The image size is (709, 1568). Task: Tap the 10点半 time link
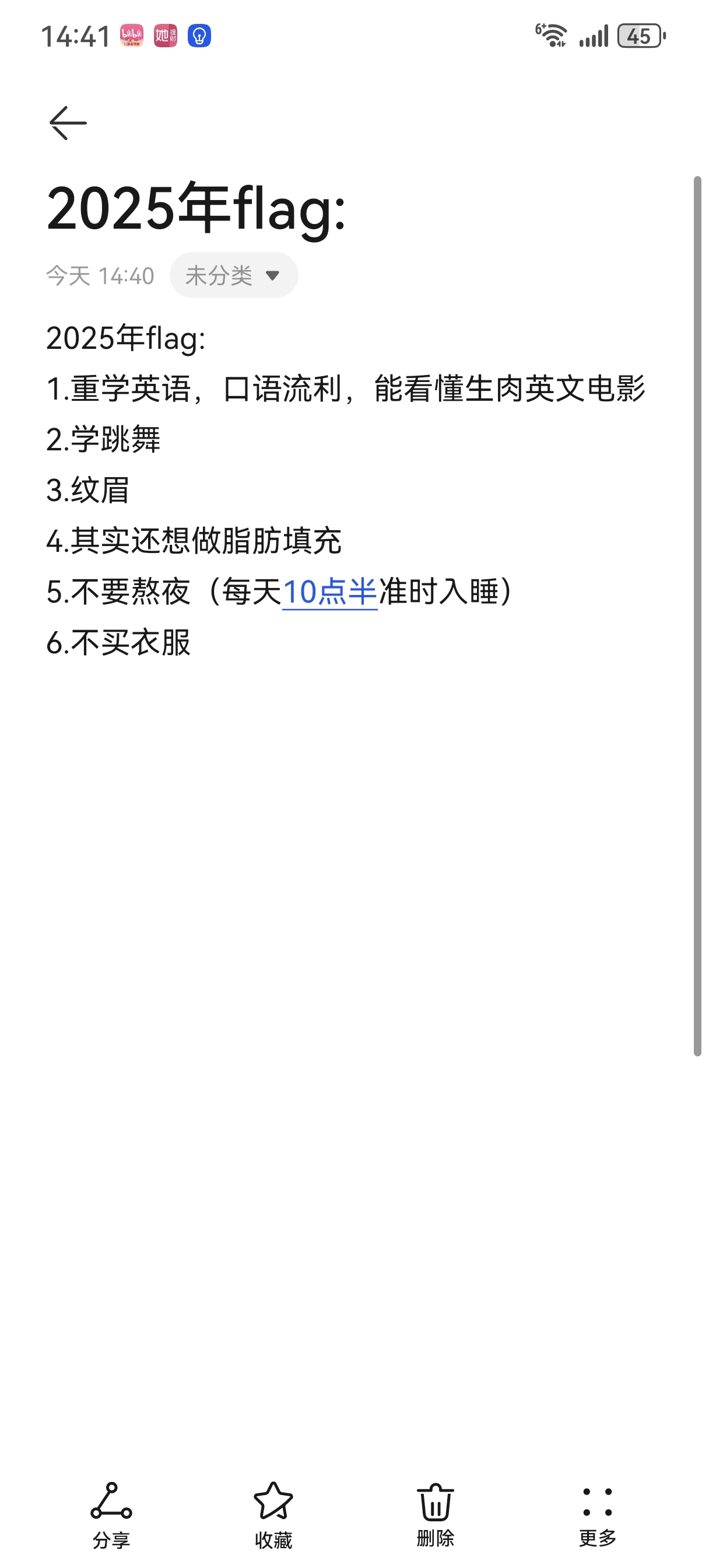tap(330, 591)
